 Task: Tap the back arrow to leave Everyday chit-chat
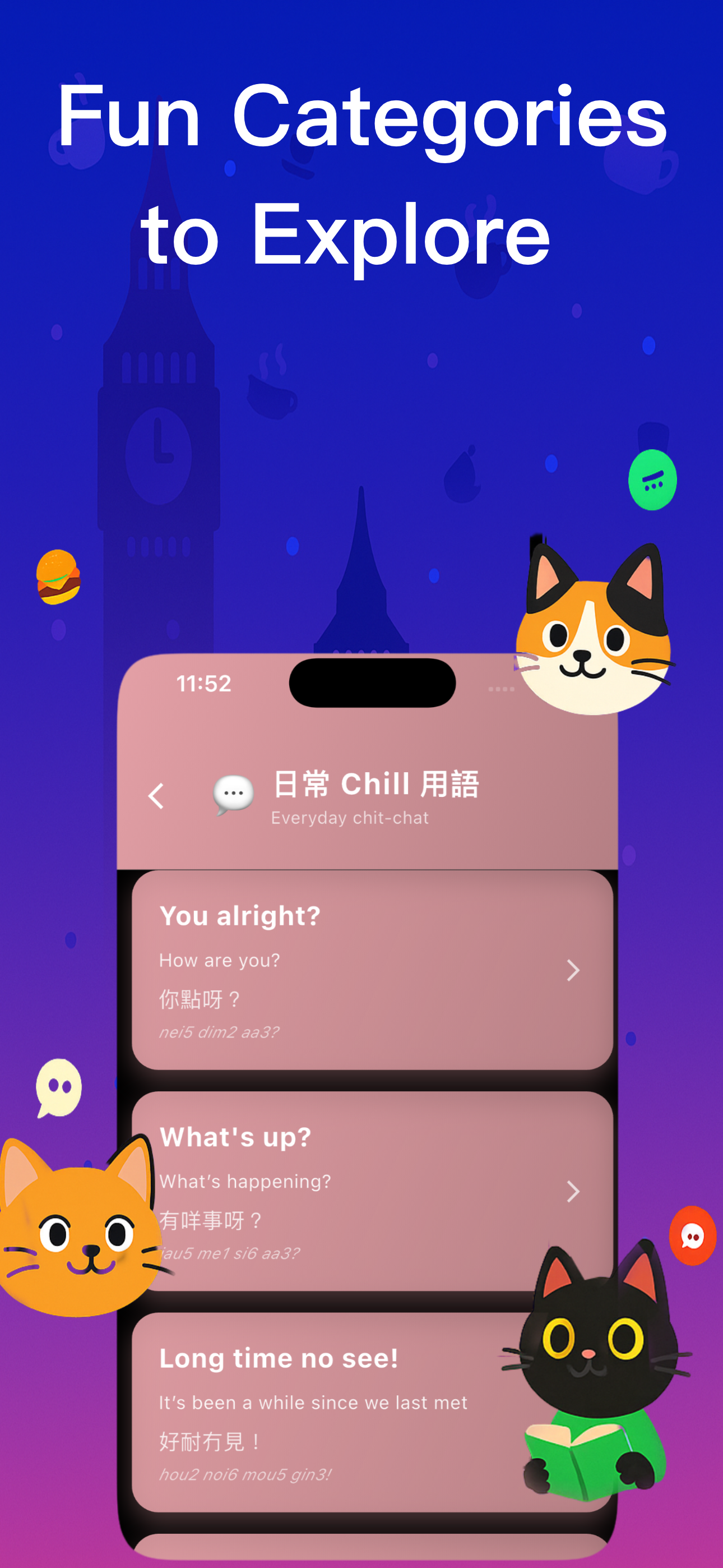pos(156,794)
